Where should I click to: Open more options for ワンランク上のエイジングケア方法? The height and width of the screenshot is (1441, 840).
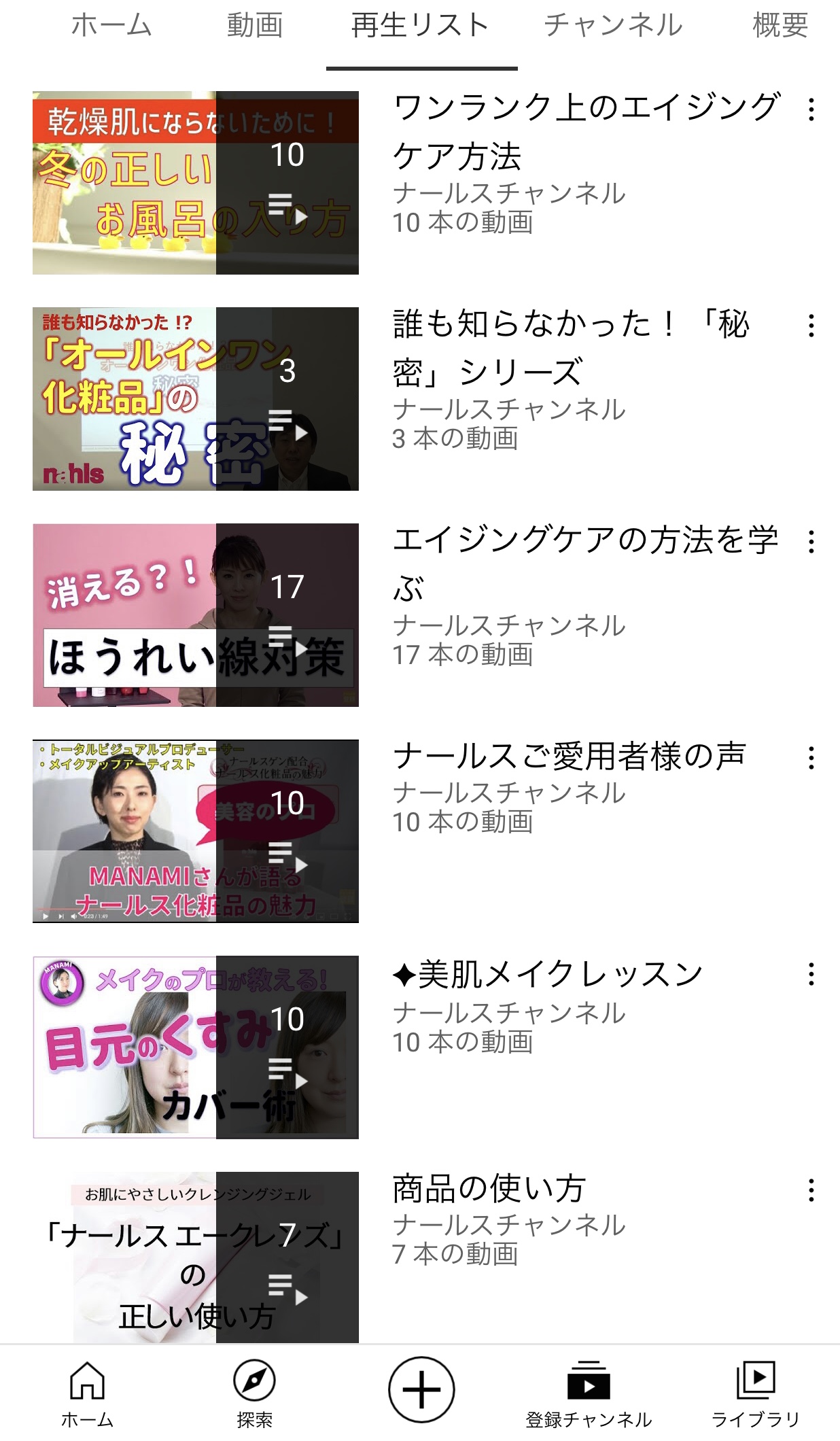coord(811,109)
